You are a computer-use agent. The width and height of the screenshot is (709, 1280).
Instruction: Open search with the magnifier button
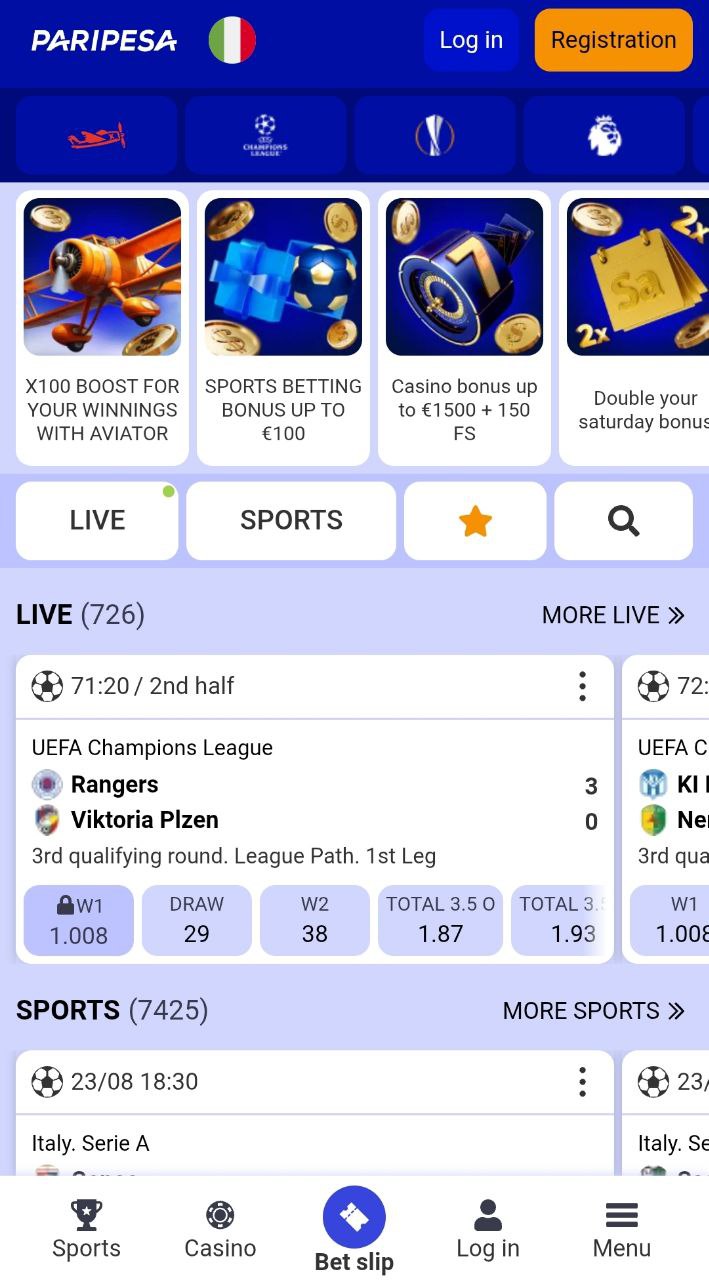[x=623, y=520]
